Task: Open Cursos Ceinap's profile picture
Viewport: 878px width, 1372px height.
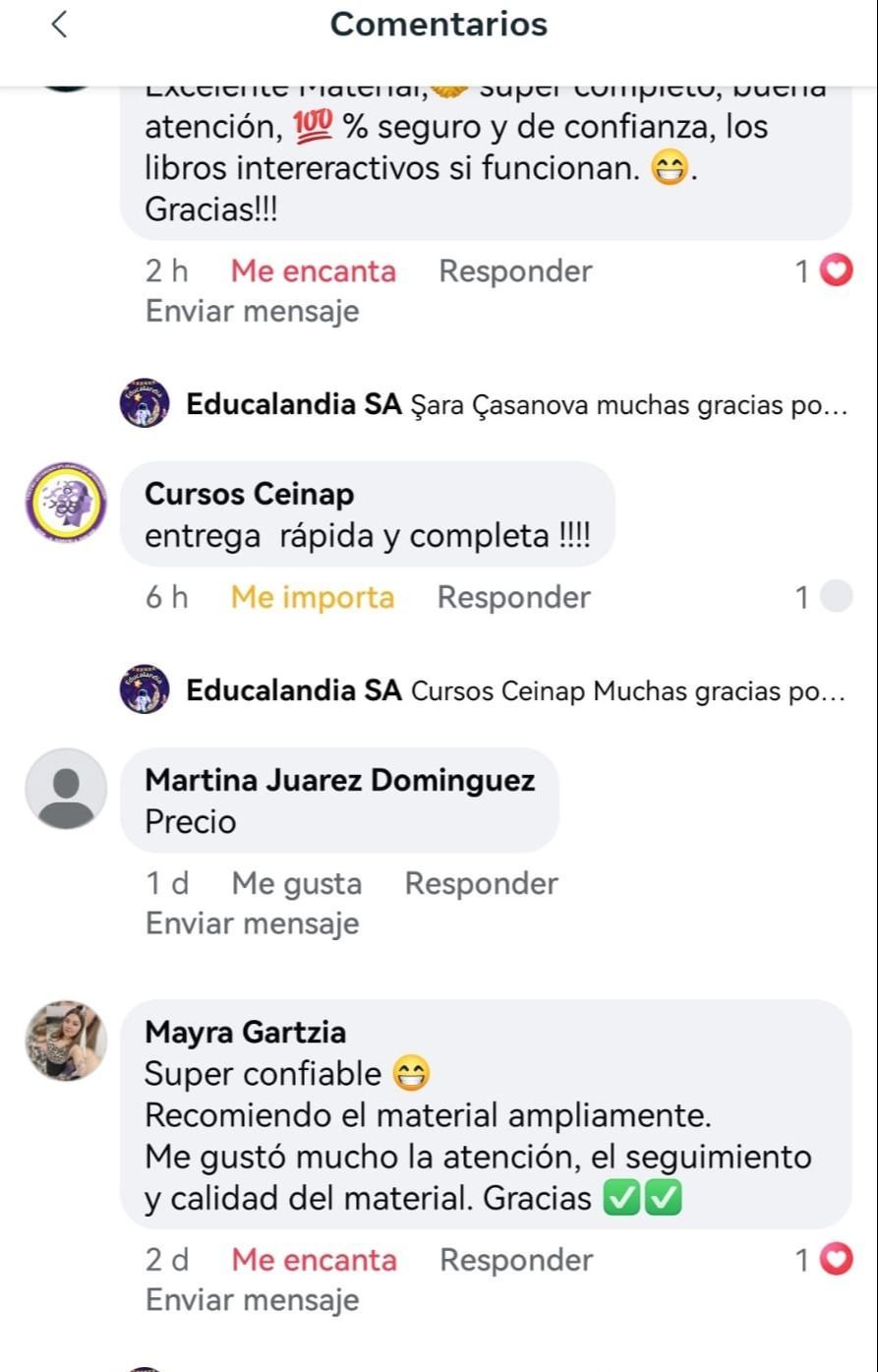Action: tap(66, 502)
